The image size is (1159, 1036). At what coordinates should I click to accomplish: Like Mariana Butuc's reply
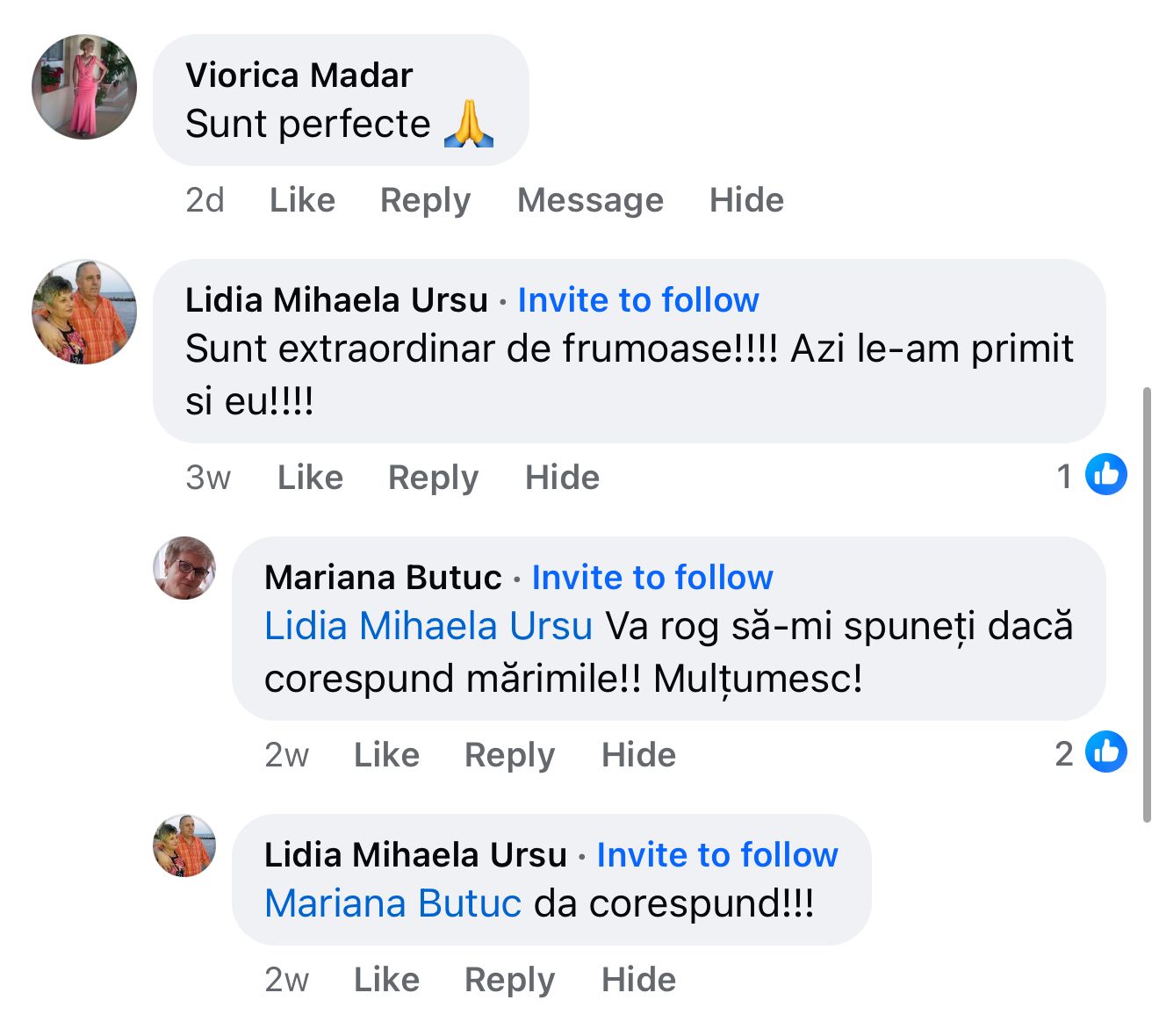[386, 755]
